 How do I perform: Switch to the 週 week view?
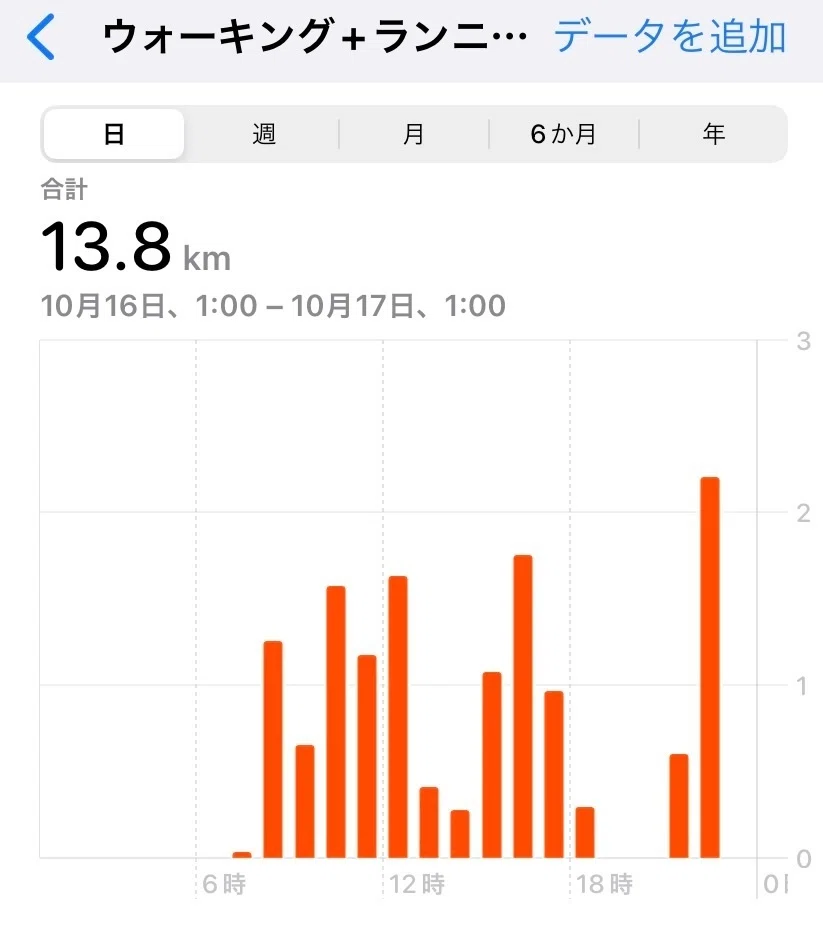264,134
